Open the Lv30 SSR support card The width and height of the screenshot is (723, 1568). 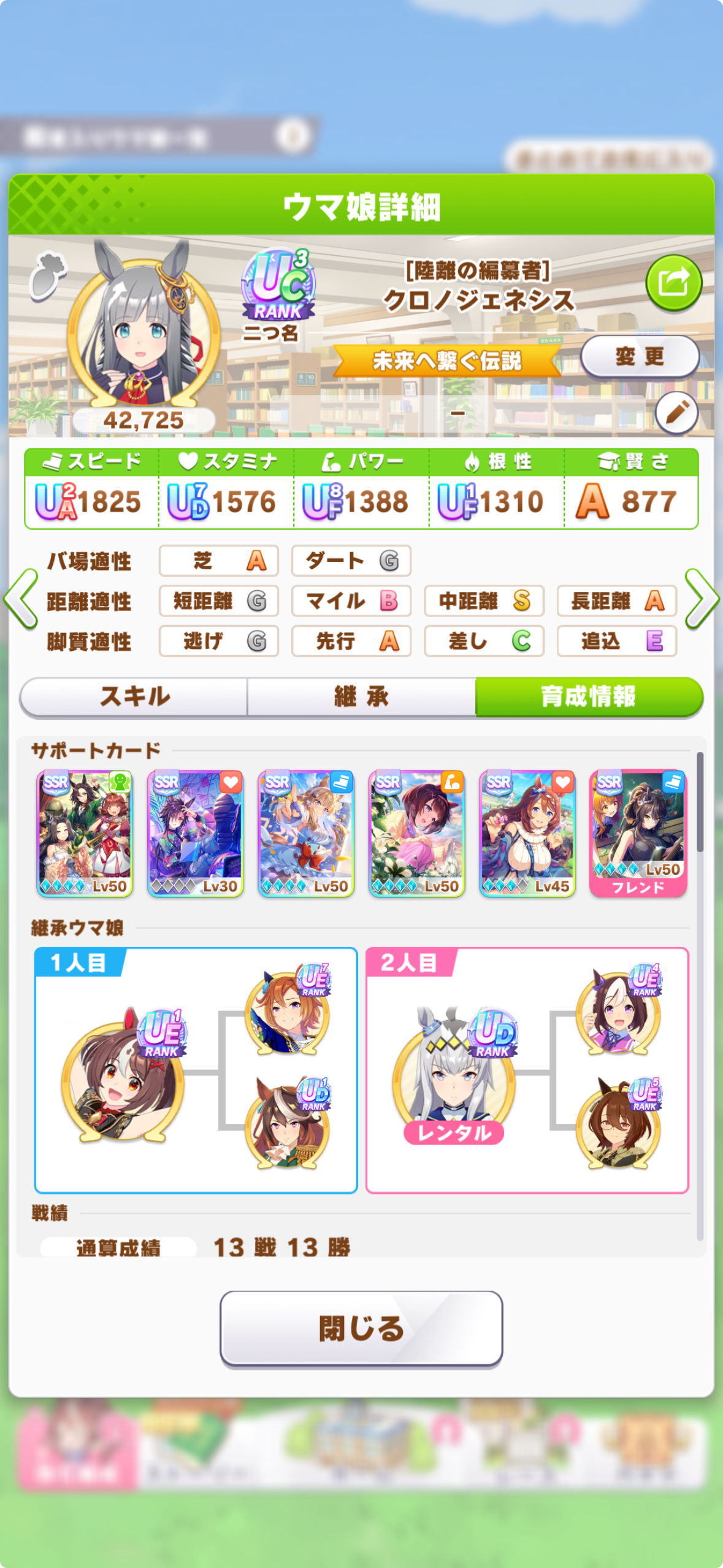point(196,834)
